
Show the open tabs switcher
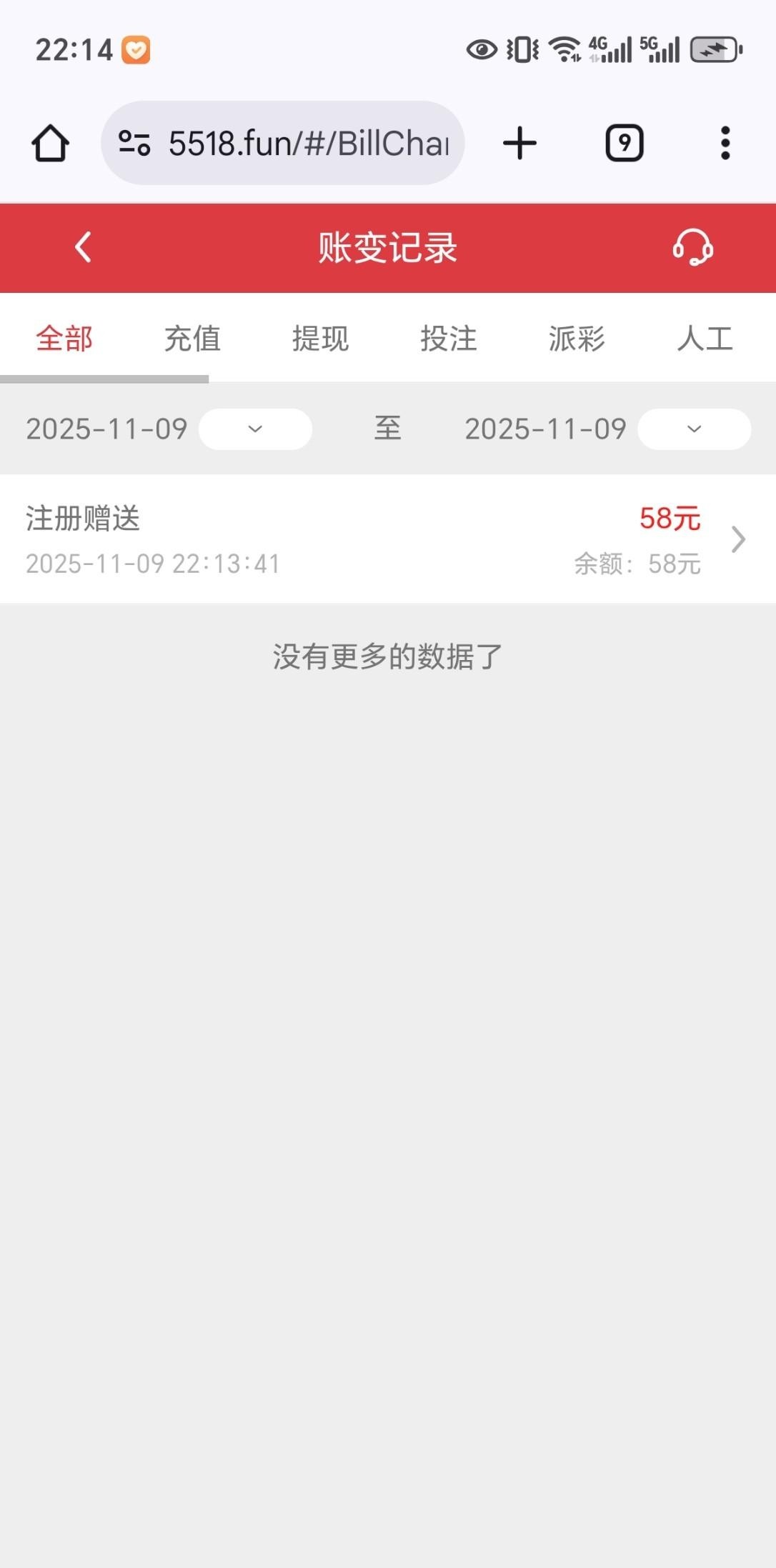click(625, 144)
